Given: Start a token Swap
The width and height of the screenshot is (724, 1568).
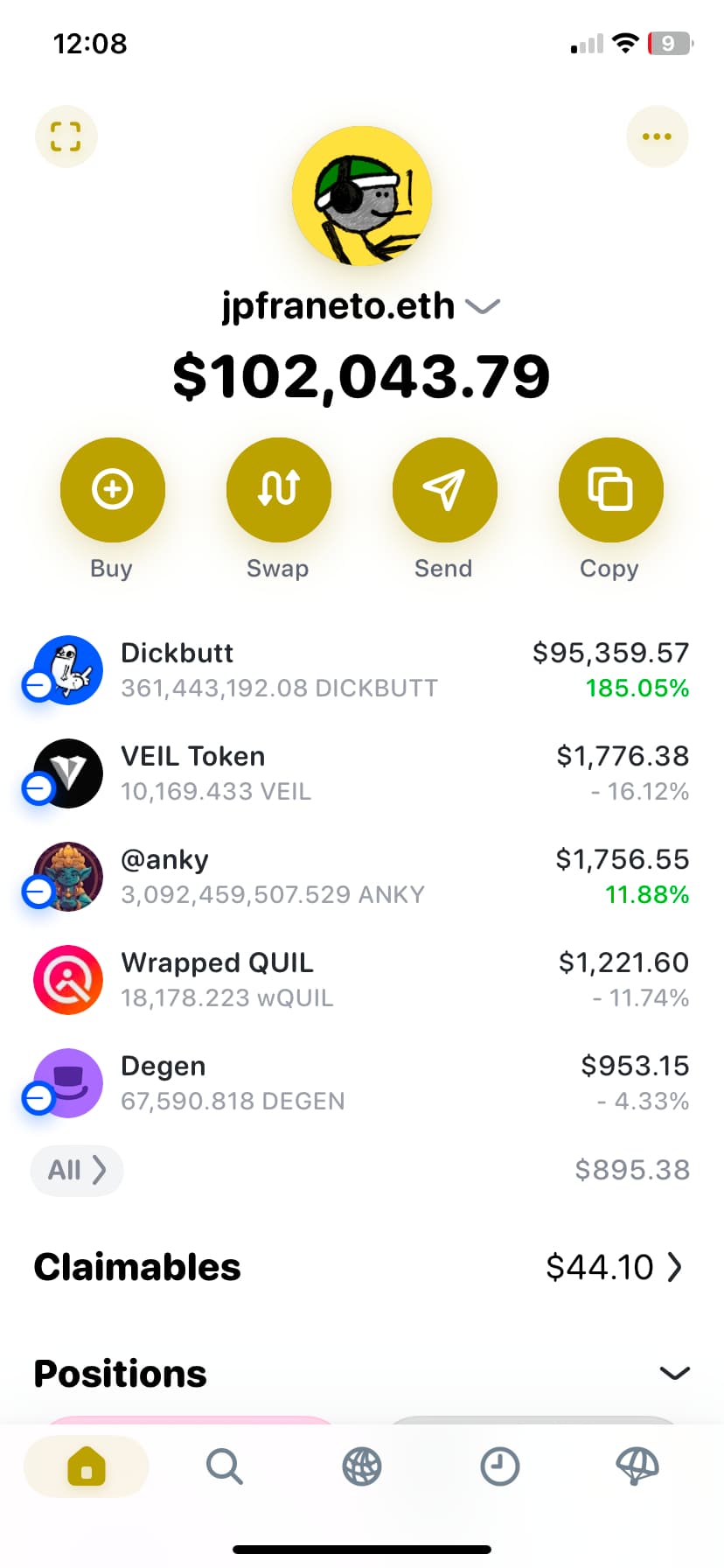Looking at the screenshot, I should click(x=278, y=489).
